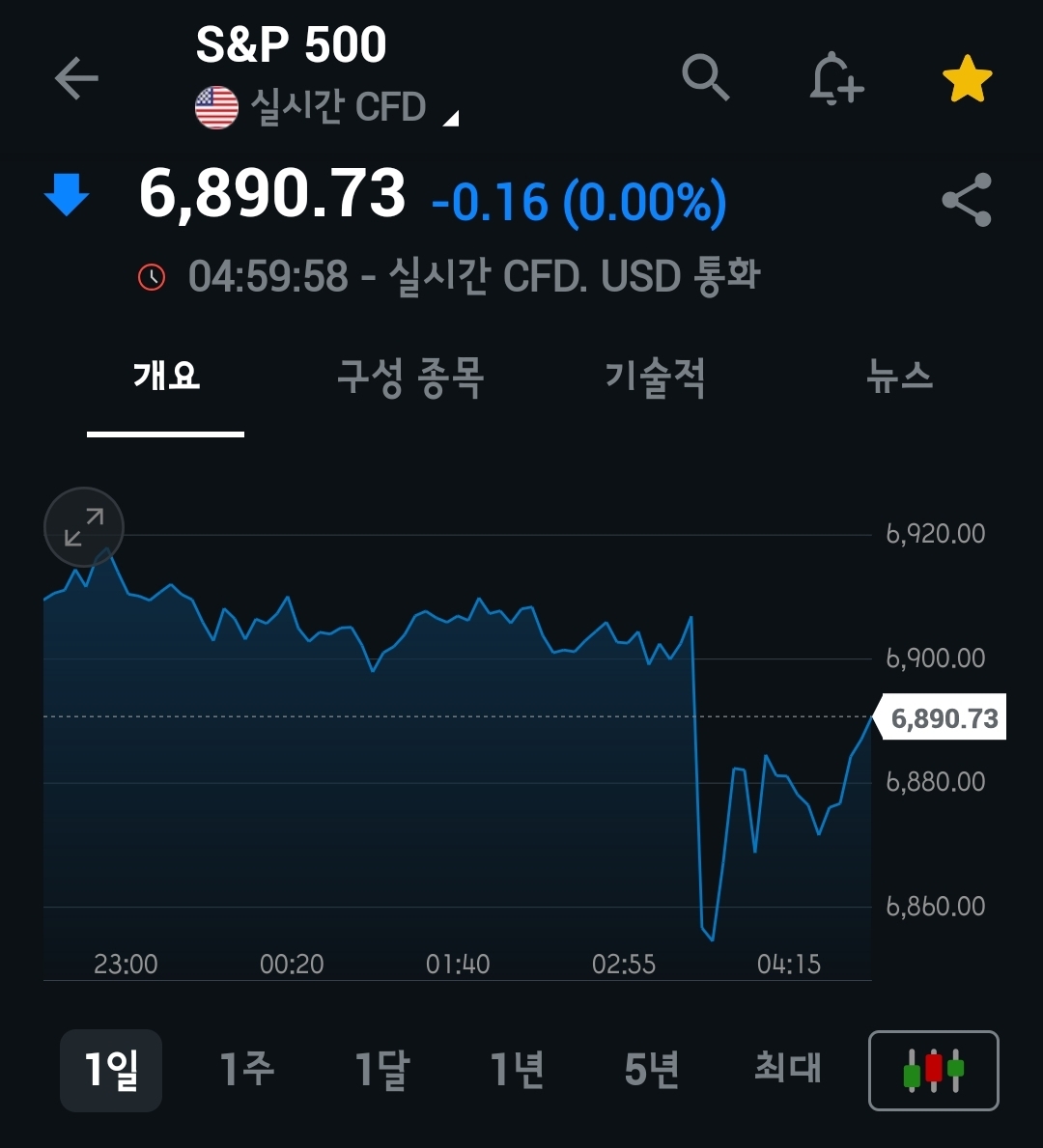Viewport: 1043px width, 1148px height.
Task: Add a price alert with the bell
Action: pyautogui.click(x=835, y=78)
